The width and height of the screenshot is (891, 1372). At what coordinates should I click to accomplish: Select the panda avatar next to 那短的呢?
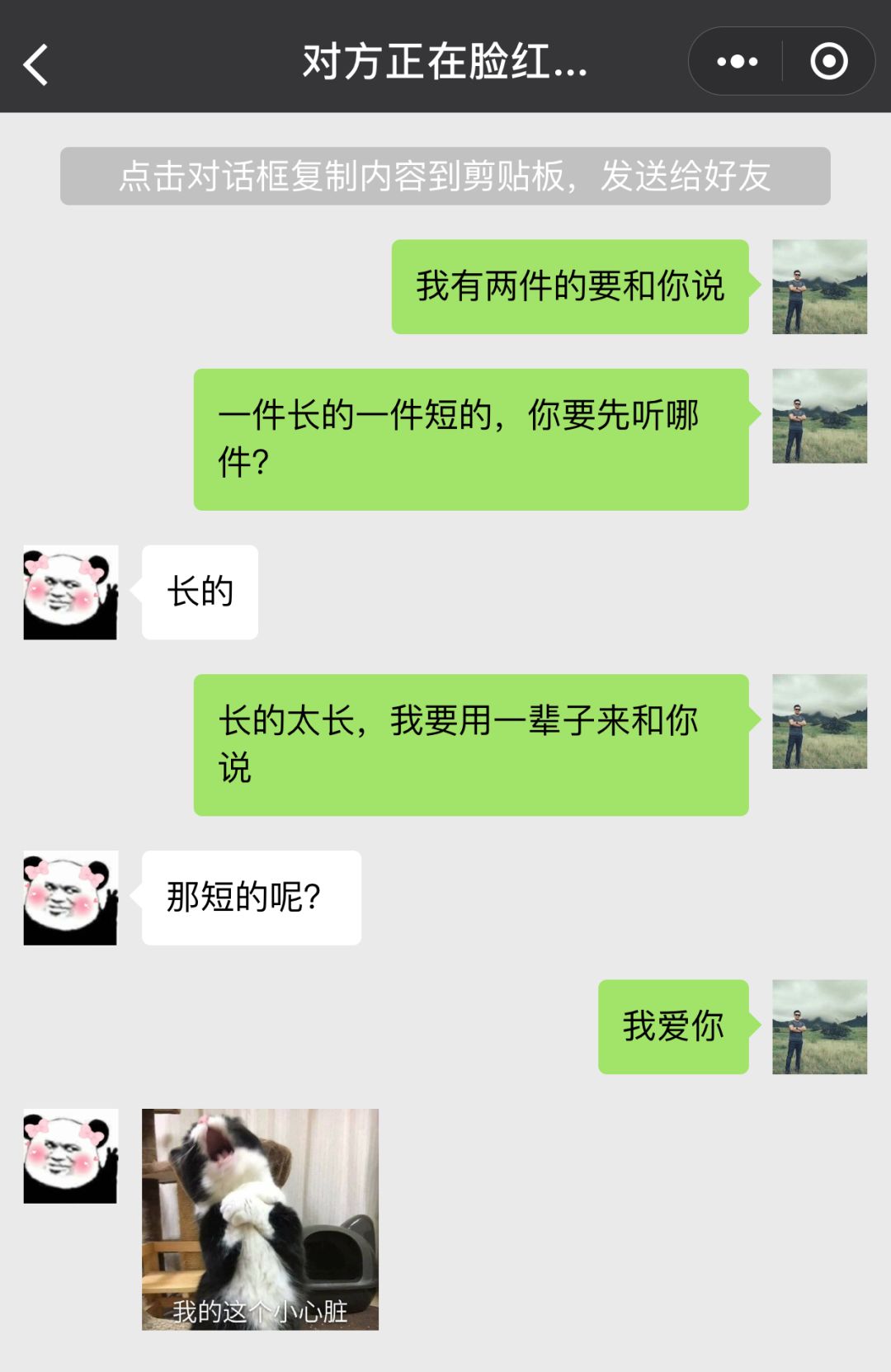[70, 898]
